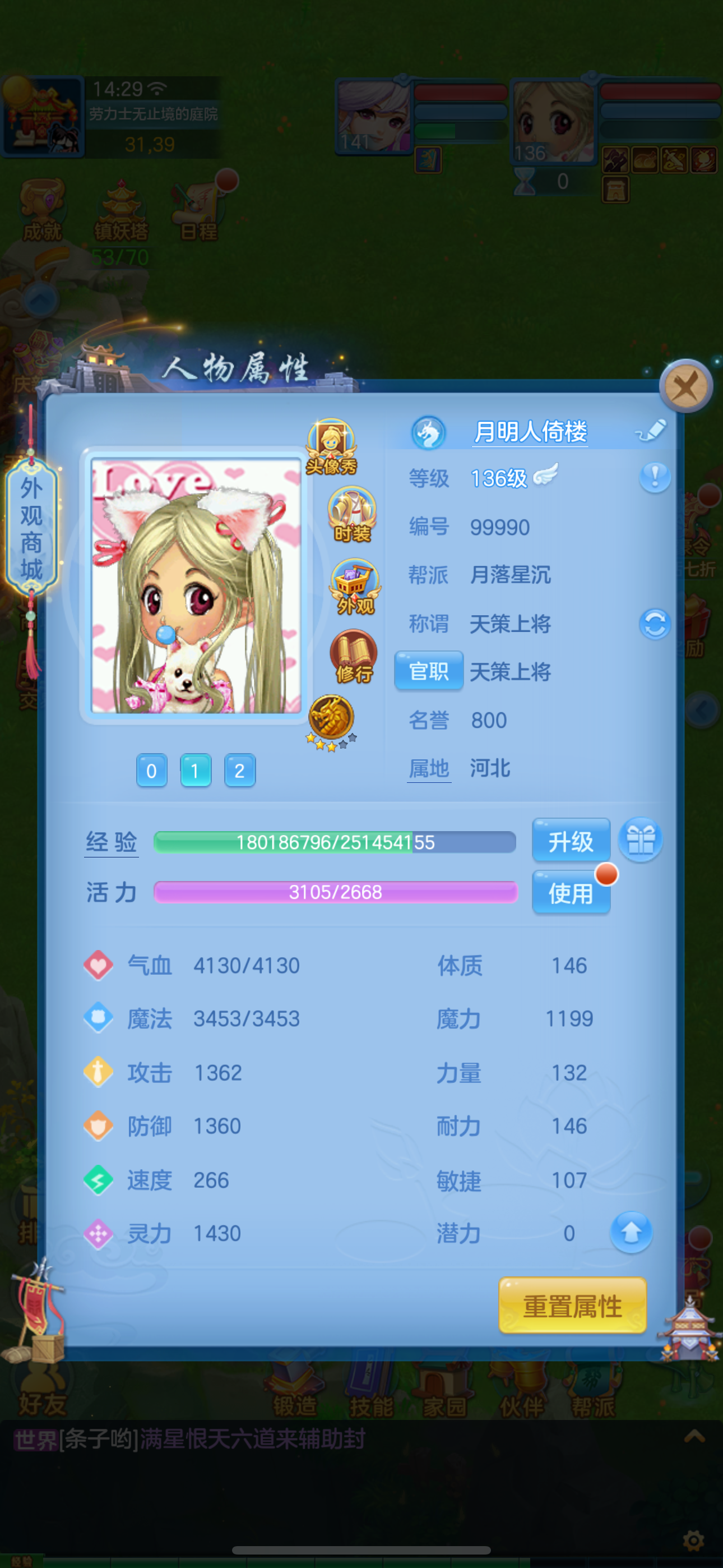Viewport: 723px width, 1568px height.
Task: Refresh the 称谓 title
Action: 655,623
